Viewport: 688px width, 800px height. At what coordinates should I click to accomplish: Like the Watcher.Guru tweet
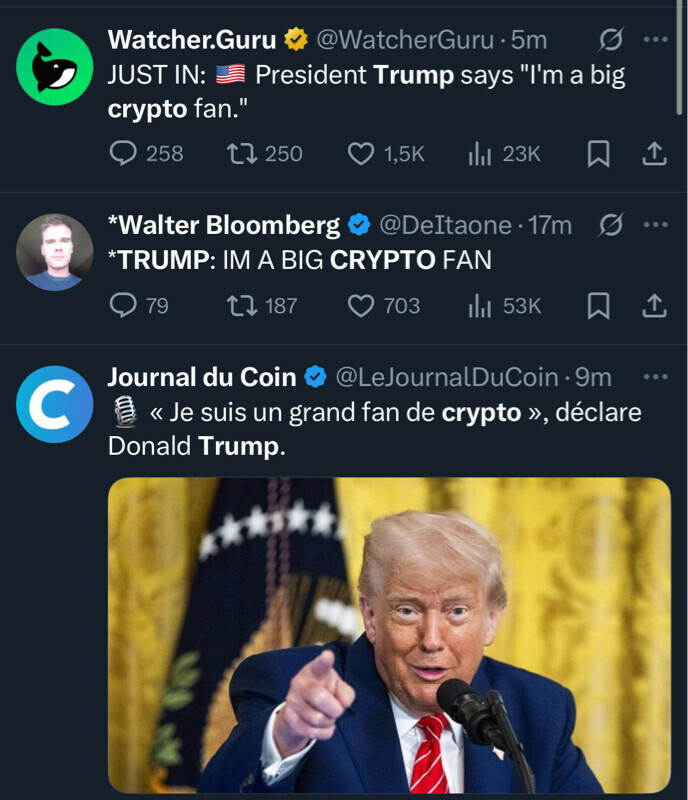(360, 153)
